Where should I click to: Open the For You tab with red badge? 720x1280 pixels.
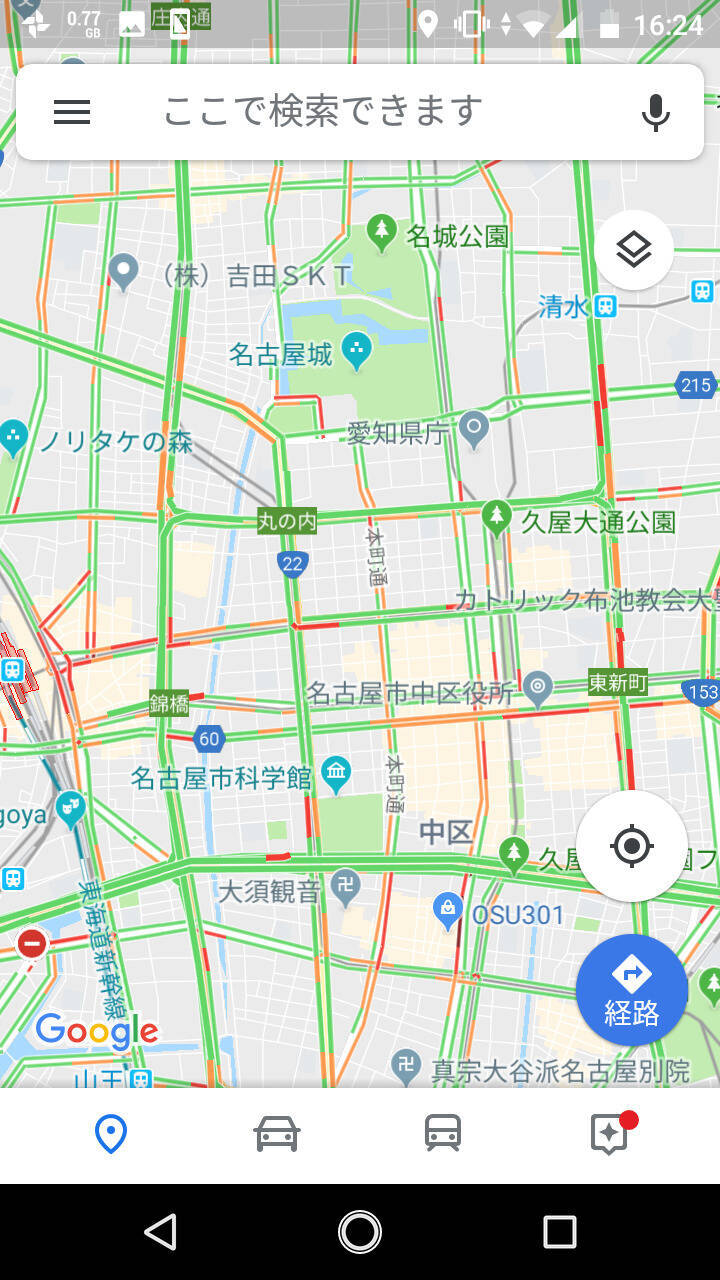pyautogui.click(x=609, y=1134)
